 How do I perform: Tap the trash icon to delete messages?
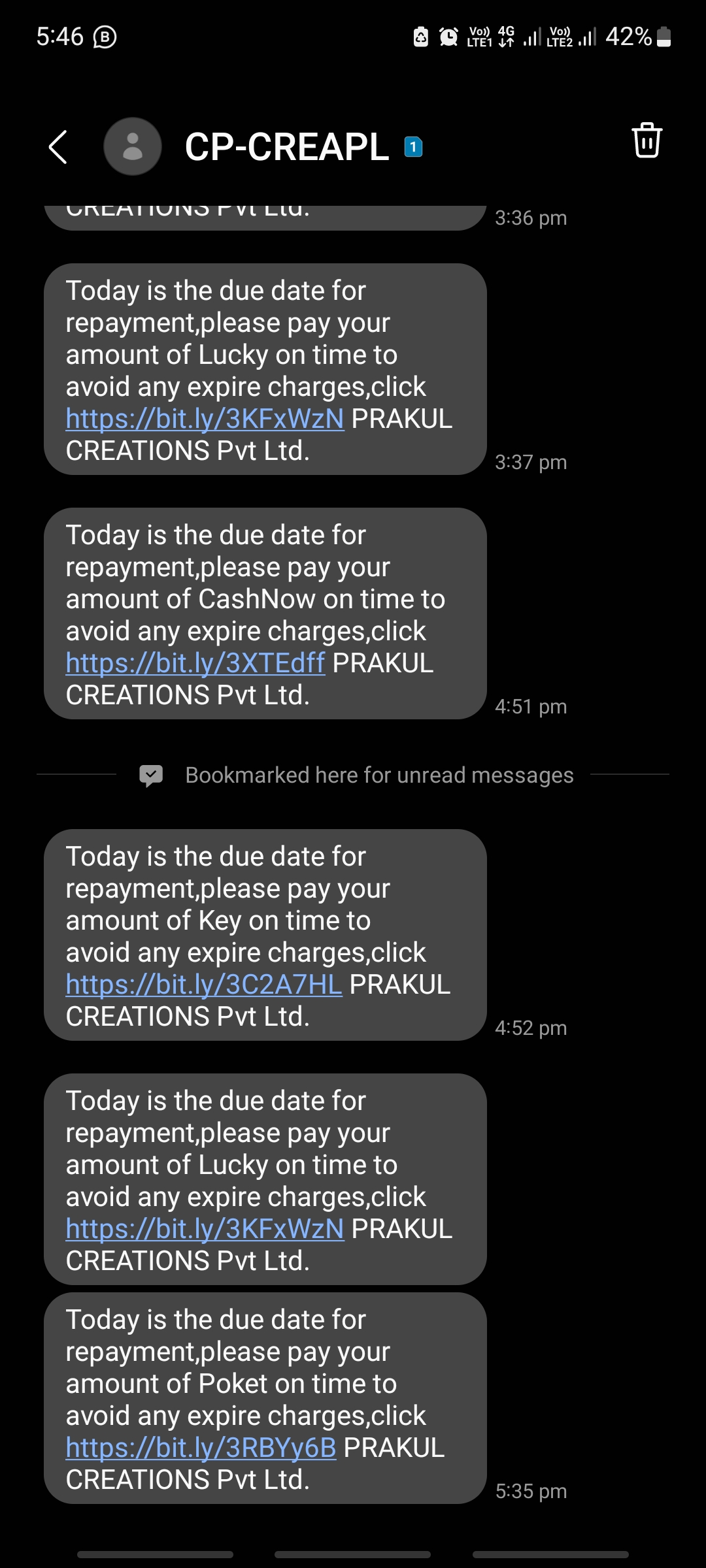pyautogui.click(x=647, y=140)
